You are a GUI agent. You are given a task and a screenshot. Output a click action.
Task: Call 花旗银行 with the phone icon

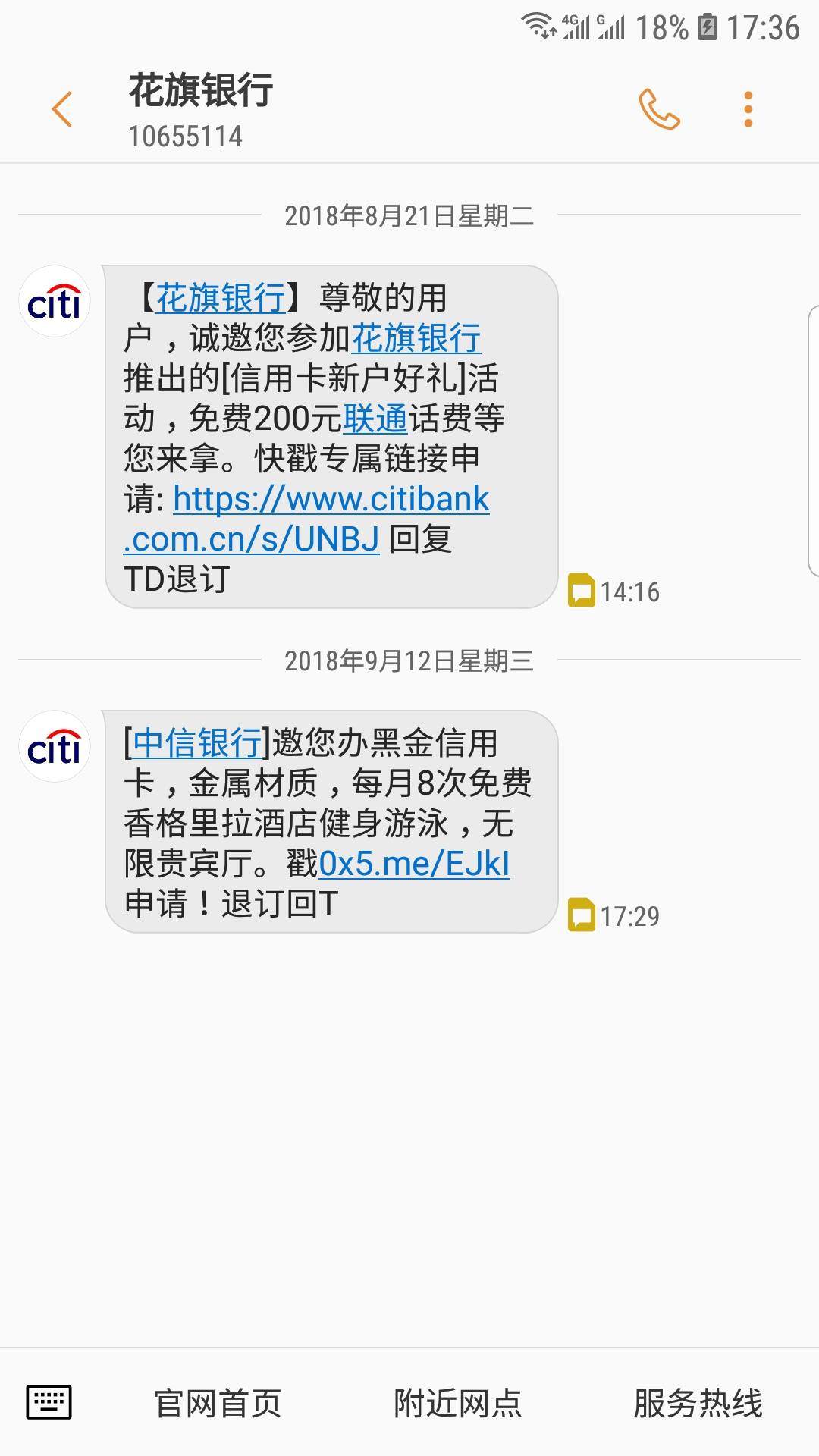(x=659, y=109)
